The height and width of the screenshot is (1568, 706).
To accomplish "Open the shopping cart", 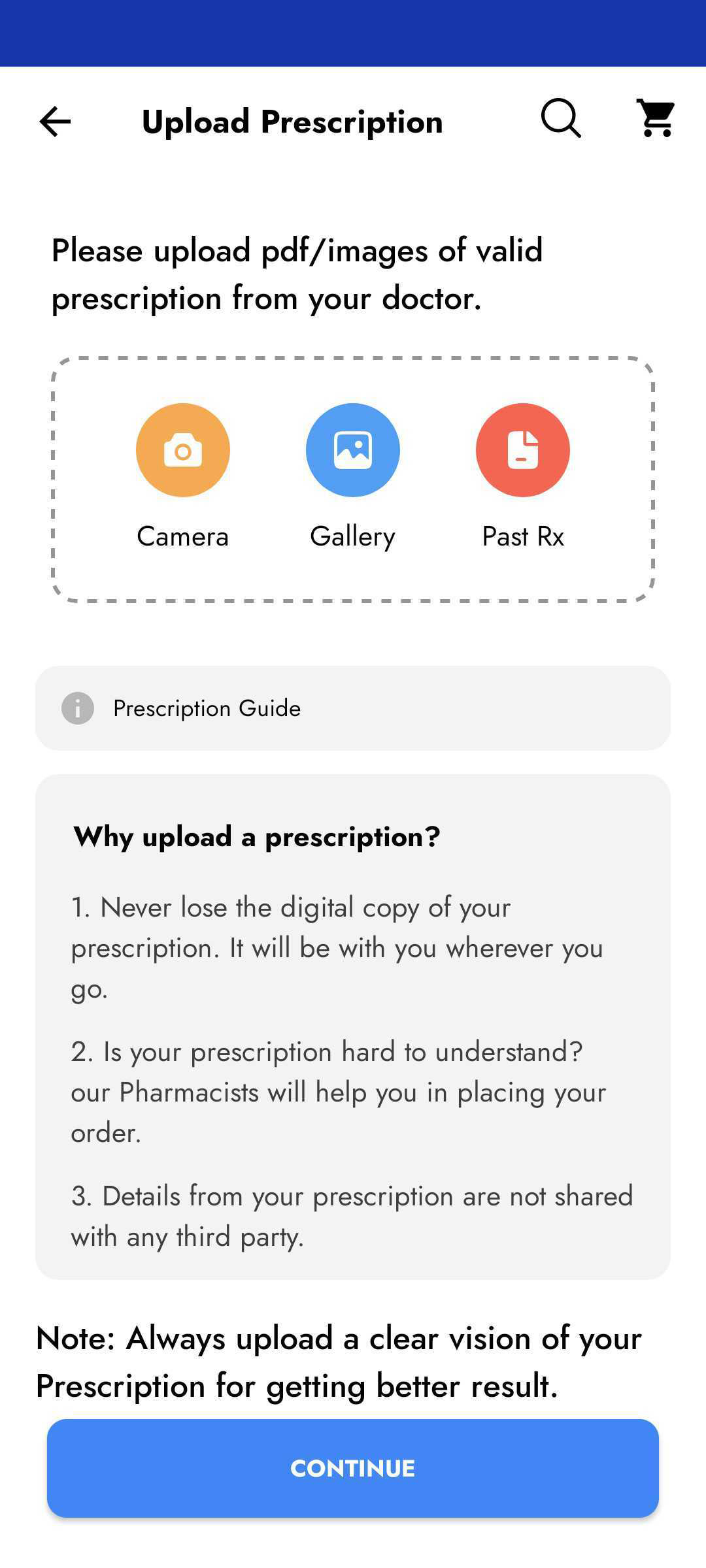I will [x=656, y=118].
